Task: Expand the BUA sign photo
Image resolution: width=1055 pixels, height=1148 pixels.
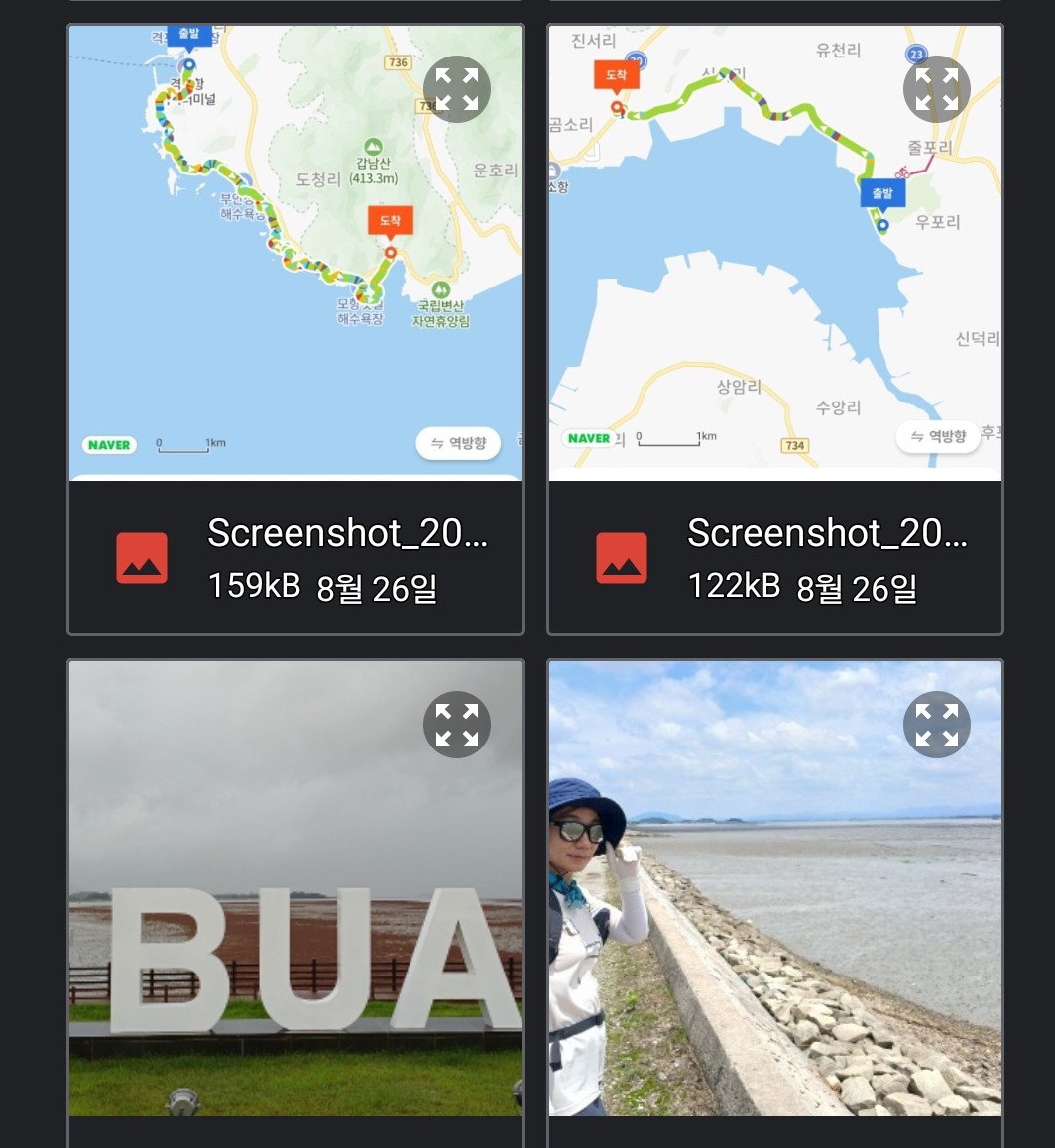Action: point(457,725)
